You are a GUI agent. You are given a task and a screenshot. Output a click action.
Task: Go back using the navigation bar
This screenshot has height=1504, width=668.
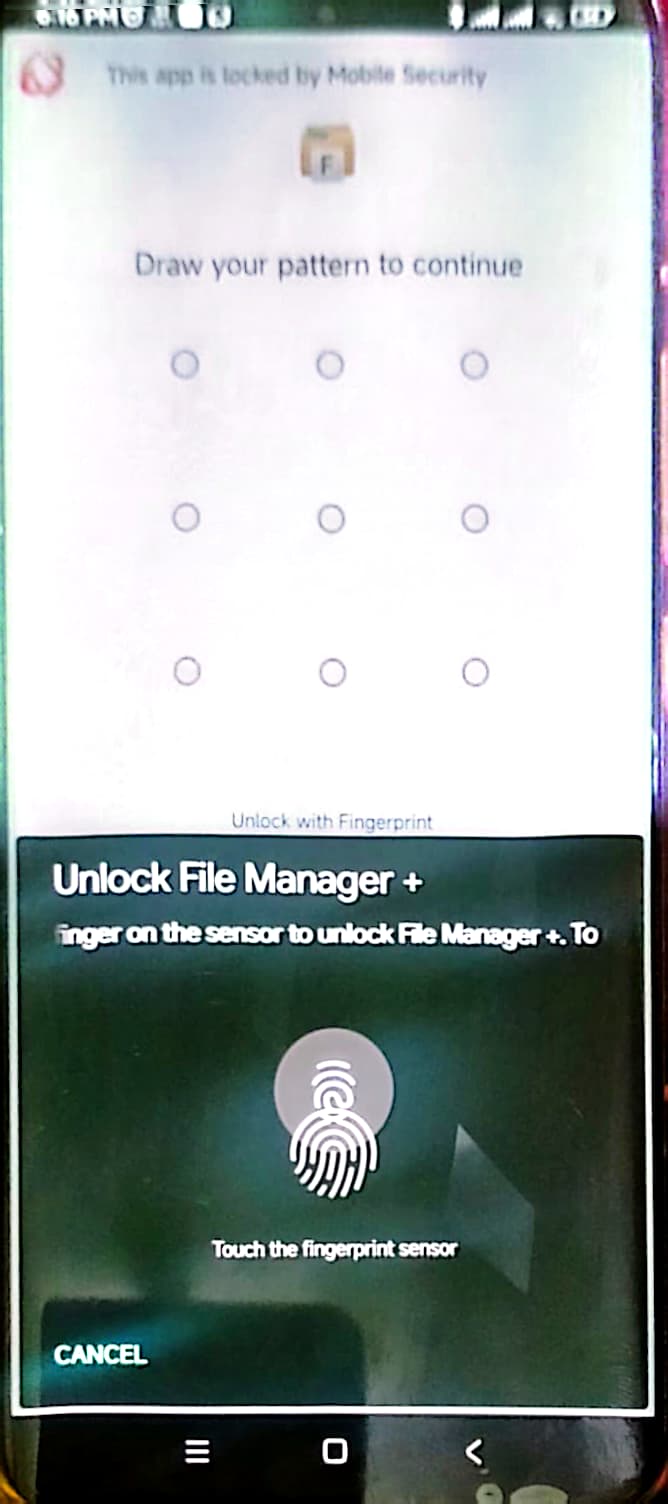coord(474,1451)
